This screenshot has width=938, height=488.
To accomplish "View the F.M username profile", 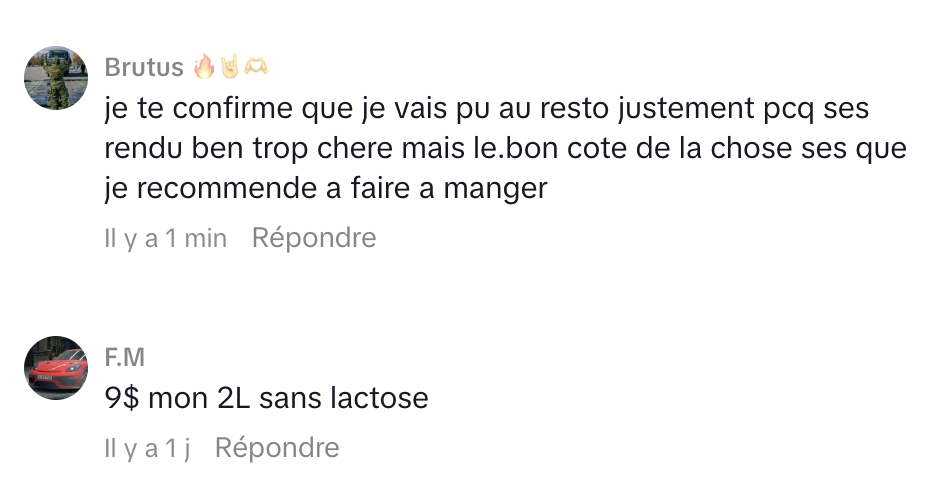I will (x=125, y=358).
